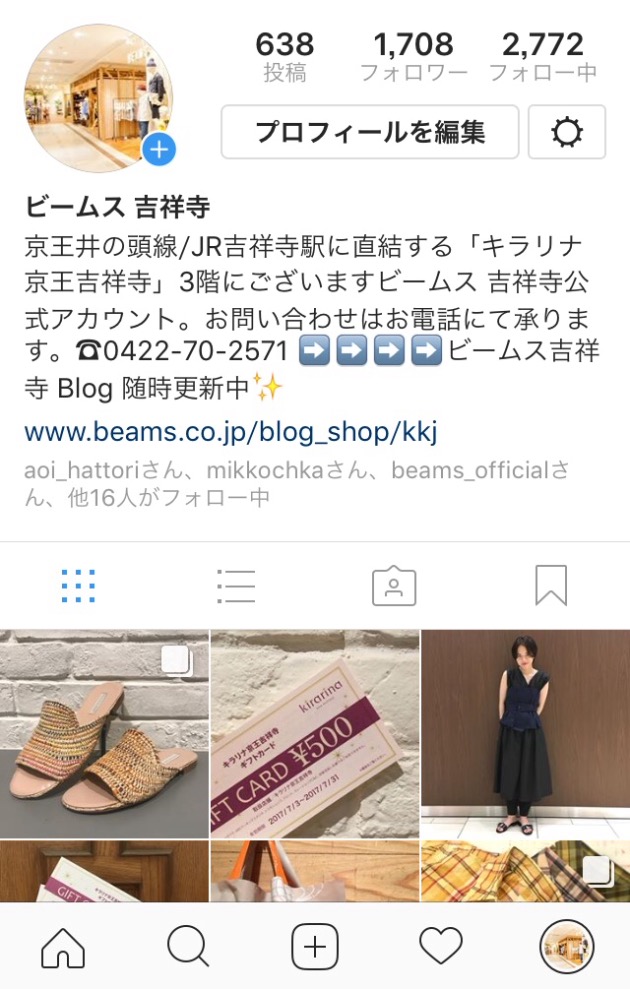This screenshot has height=989, width=630.
Task: Open the activity heart tab
Action: click(441, 945)
